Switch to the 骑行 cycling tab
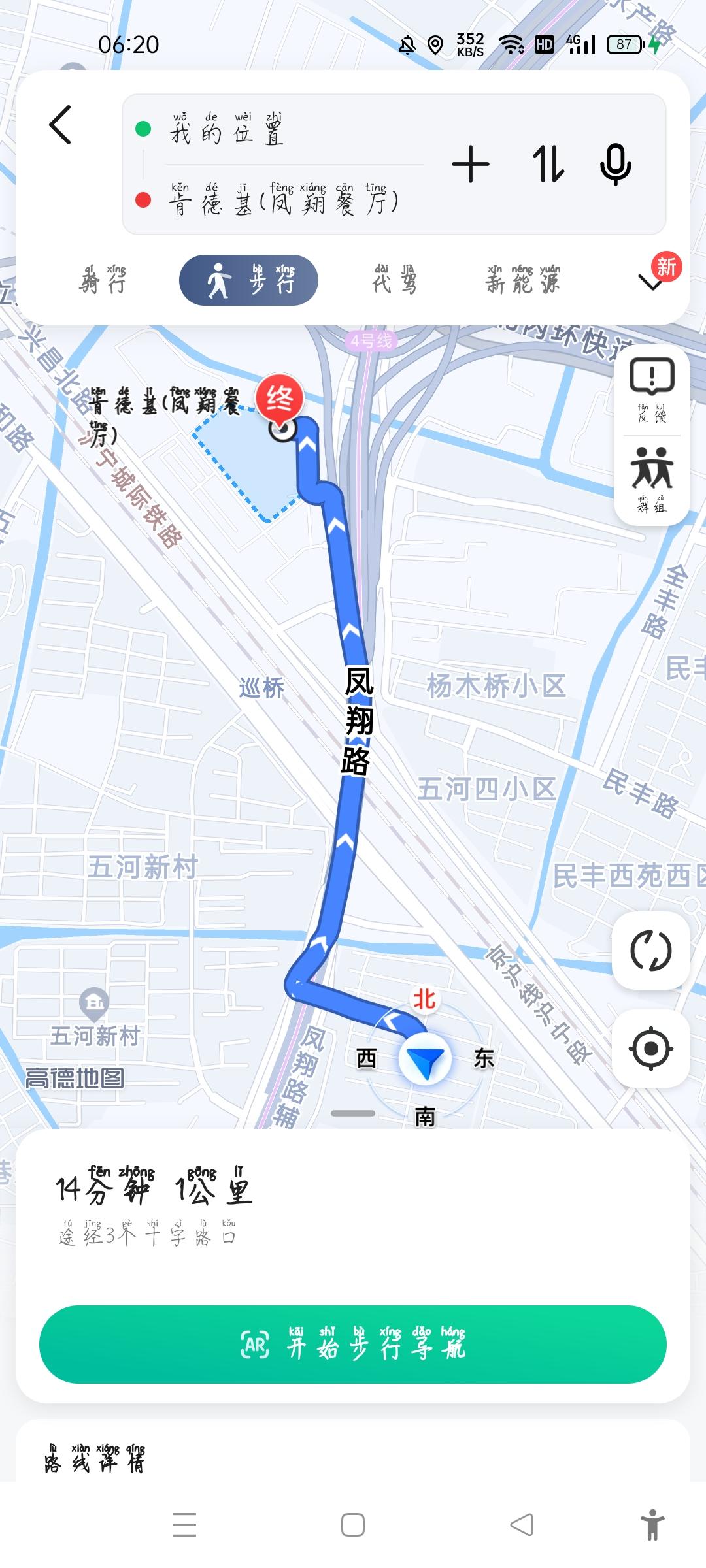Image resolution: width=706 pixels, height=1568 pixels. pos(102,282)
